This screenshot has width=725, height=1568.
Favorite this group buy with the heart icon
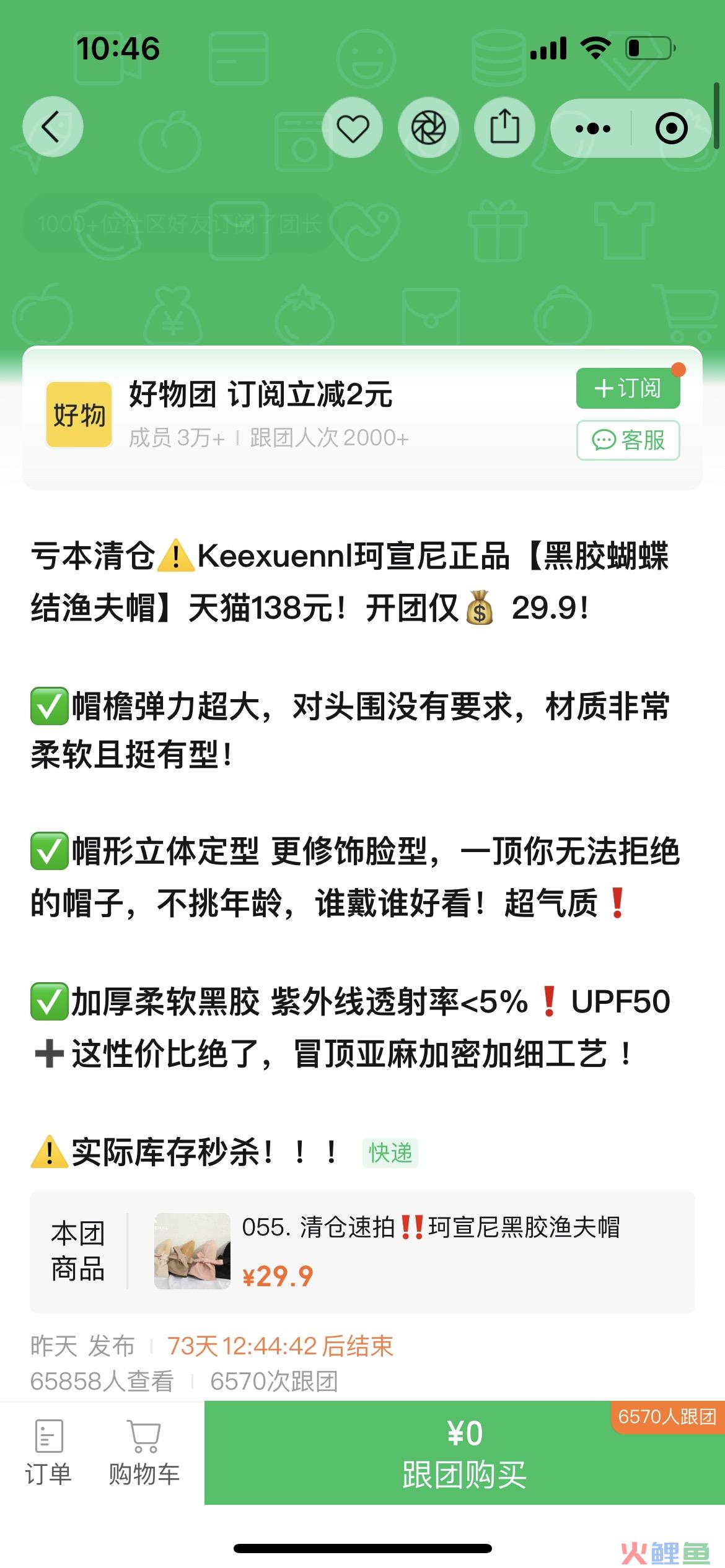click(x=353, y=128)
